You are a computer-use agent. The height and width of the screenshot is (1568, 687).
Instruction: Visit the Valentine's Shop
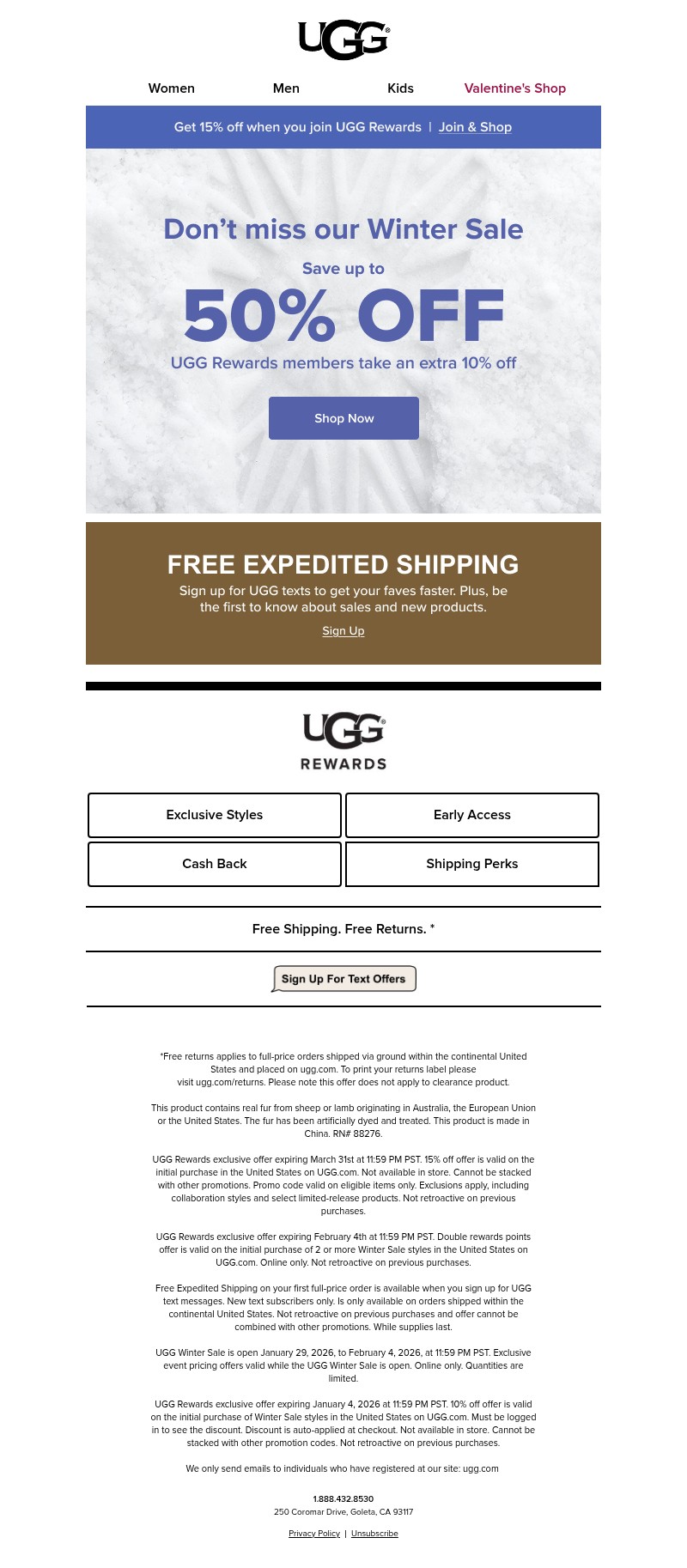pyautogui.click(x=514, y=88)
